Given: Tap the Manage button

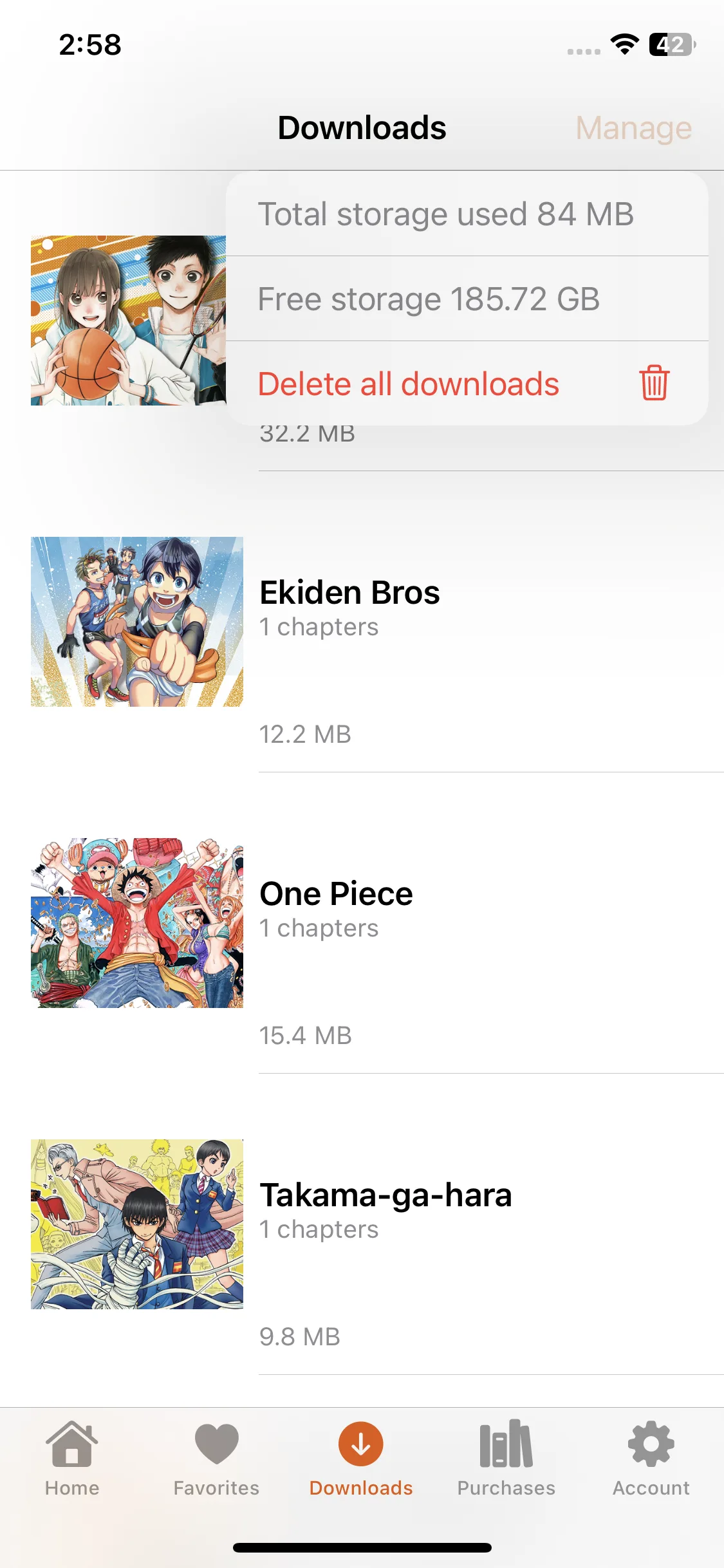Looking at the screenshot, I should tap(633, 128).
